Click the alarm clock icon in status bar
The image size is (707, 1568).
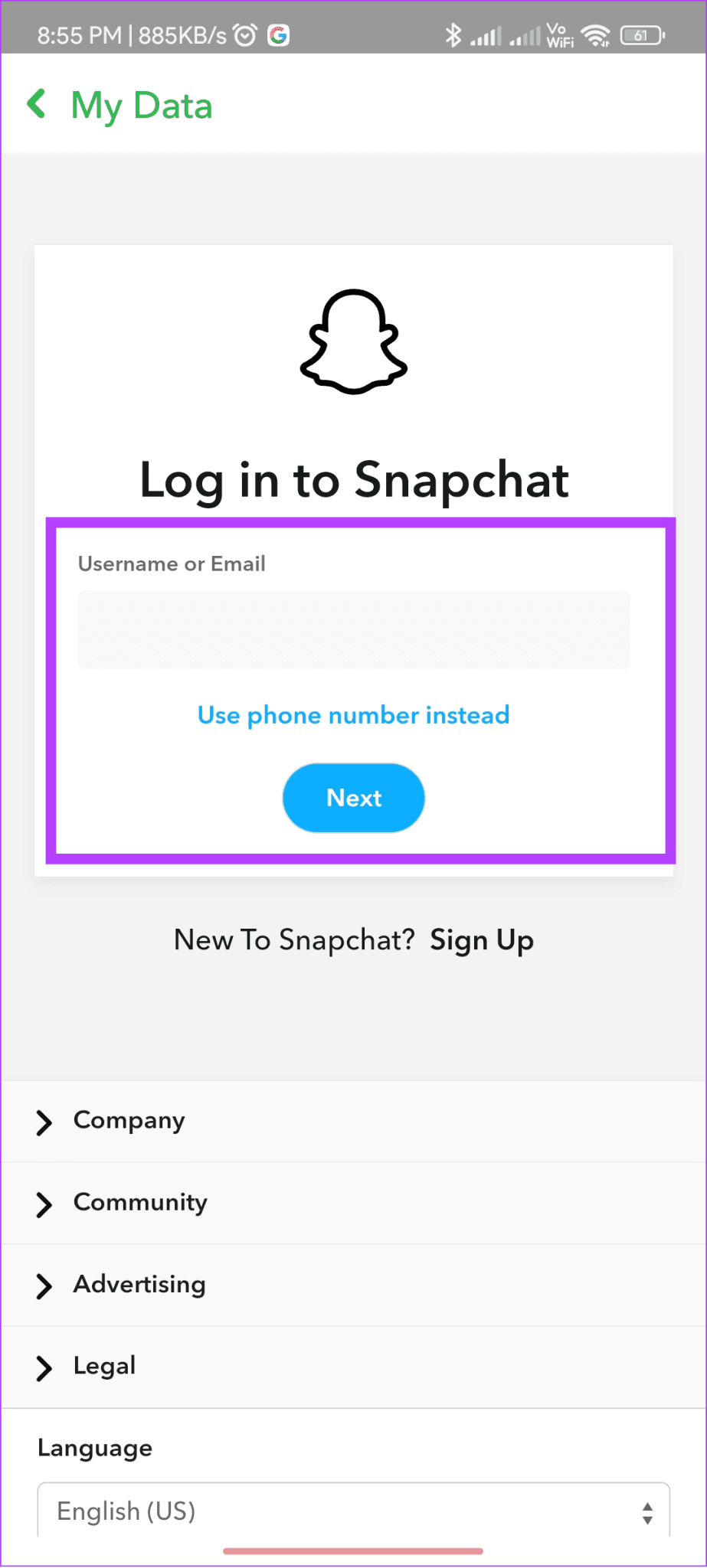244,34
